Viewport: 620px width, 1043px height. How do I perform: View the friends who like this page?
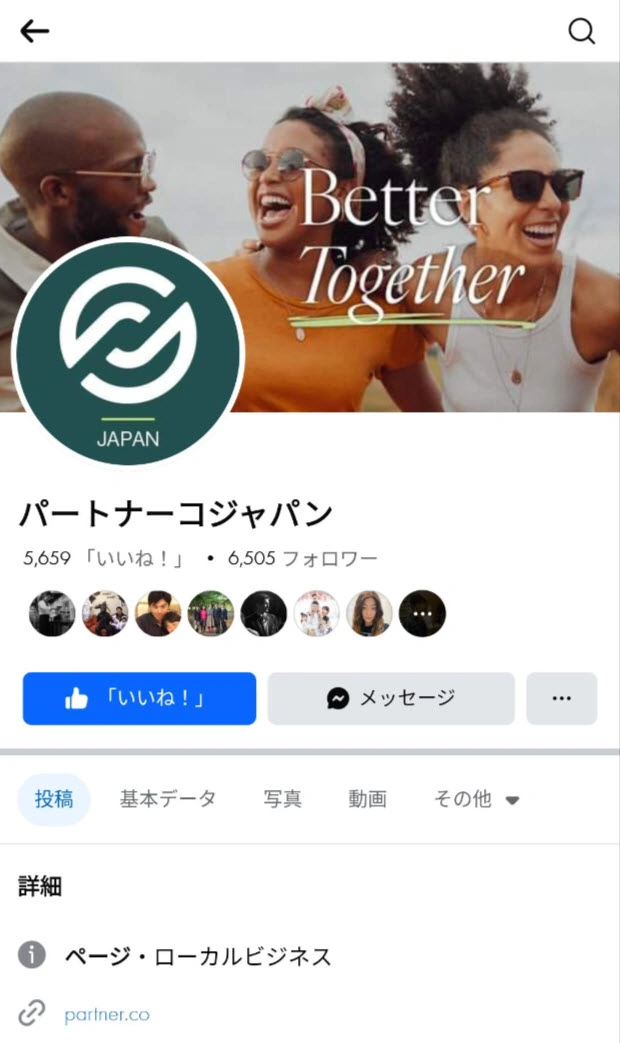tap(237, 613)
